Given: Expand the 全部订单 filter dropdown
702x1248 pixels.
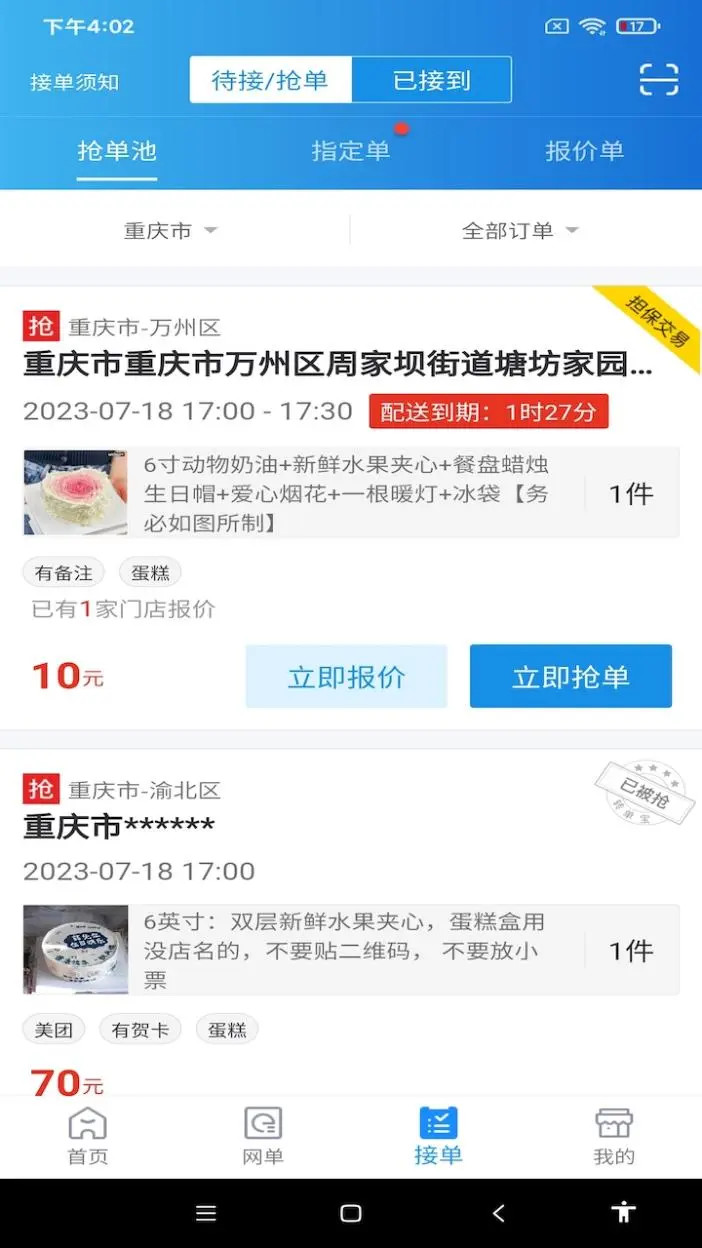Looking at the screenshot, I should coord(520,231).
